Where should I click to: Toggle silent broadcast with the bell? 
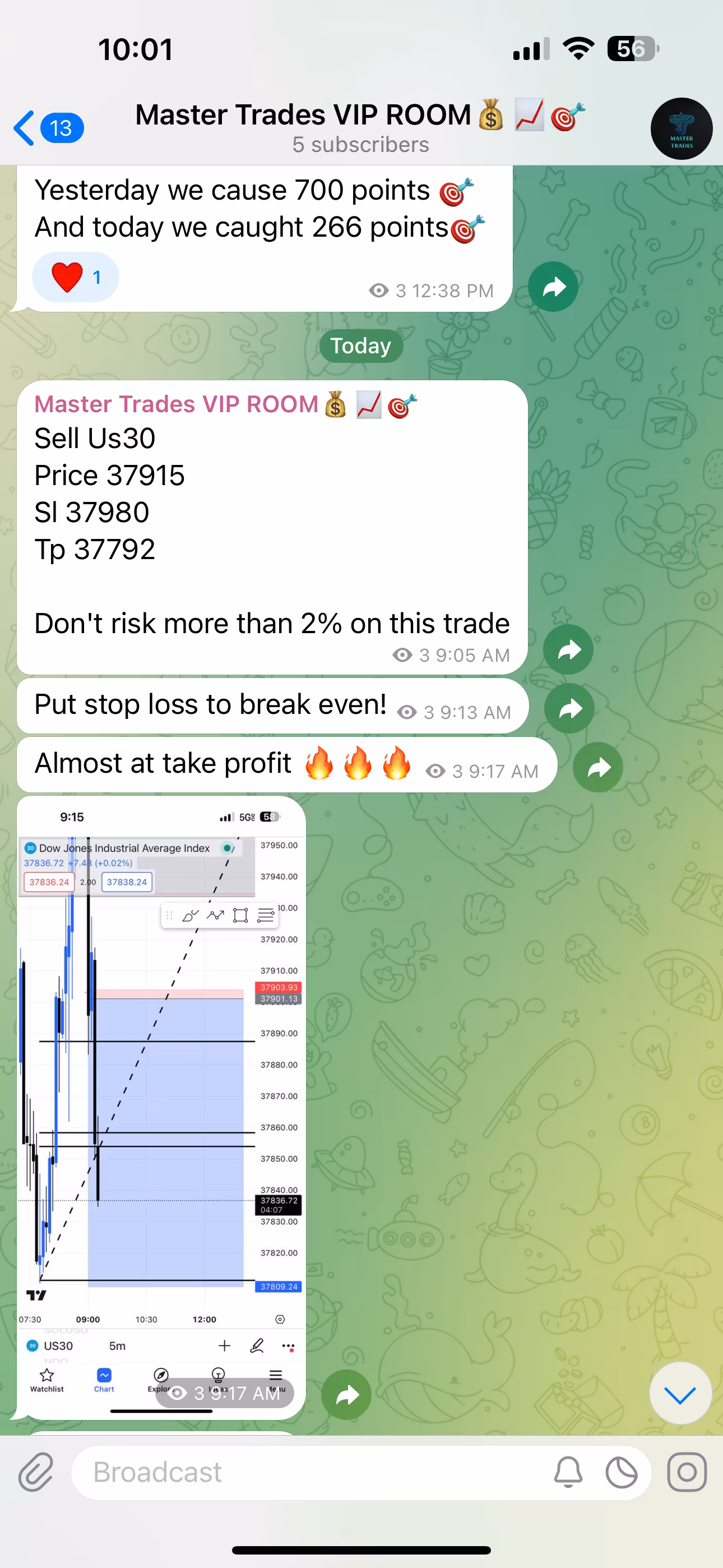(x=568, y=1473)
